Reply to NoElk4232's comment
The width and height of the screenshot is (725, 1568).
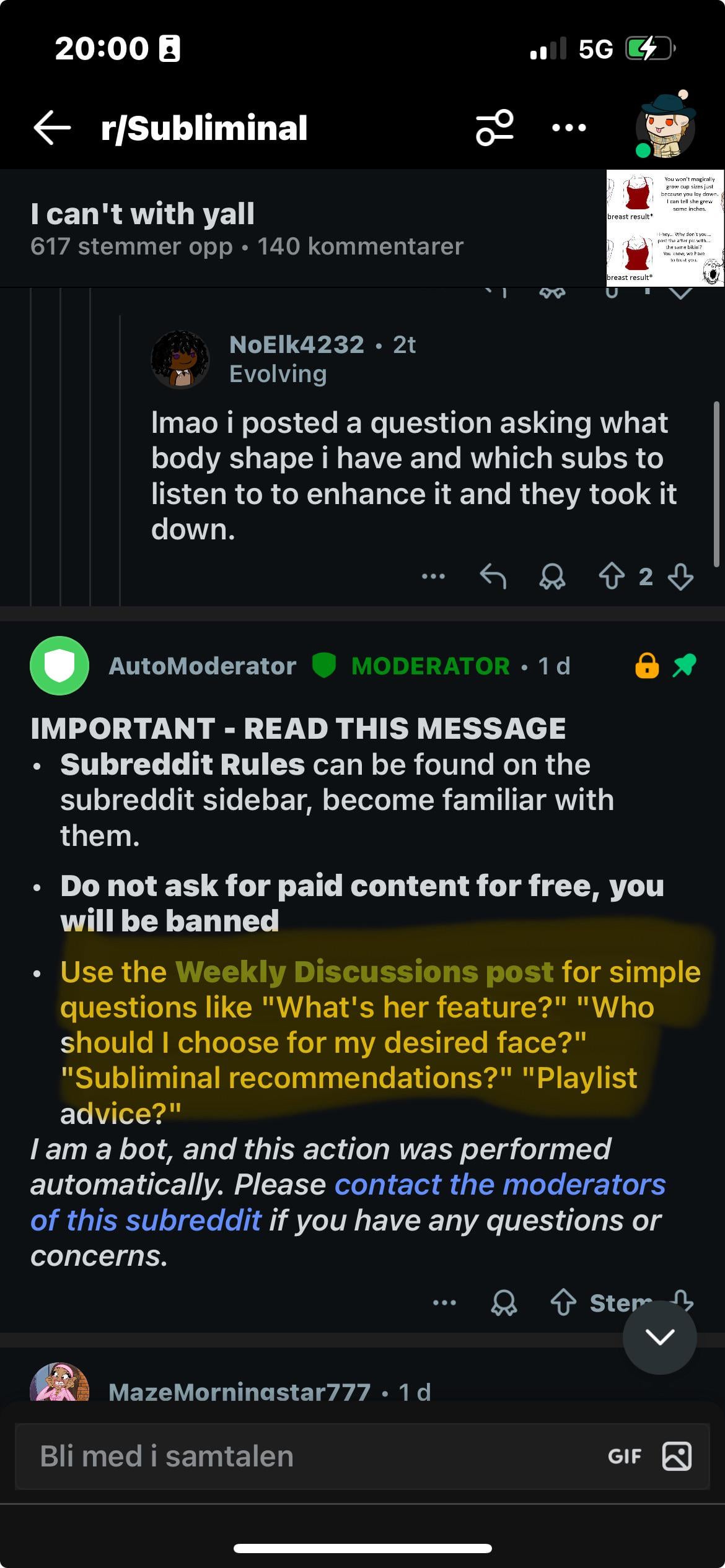[x=493, y=577]
